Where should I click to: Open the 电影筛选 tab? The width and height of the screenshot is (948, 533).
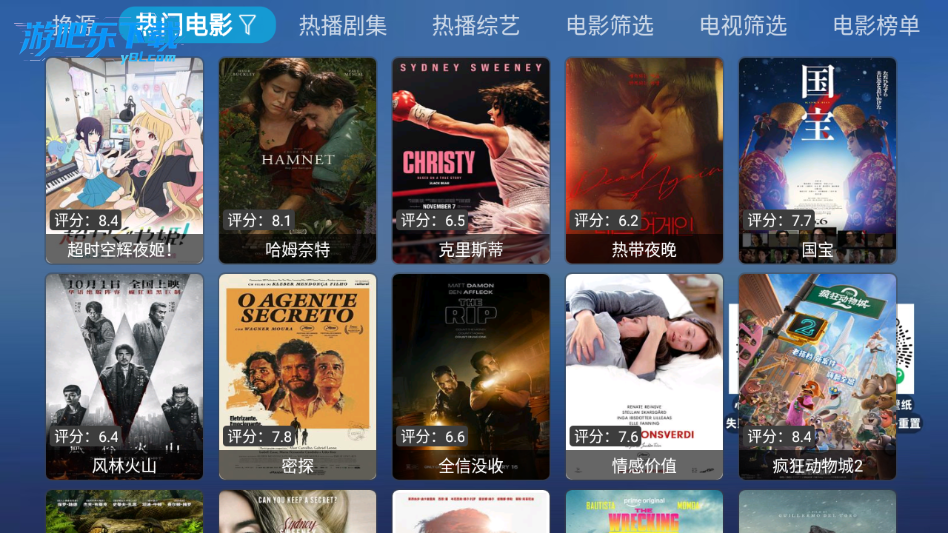[610, 25]
